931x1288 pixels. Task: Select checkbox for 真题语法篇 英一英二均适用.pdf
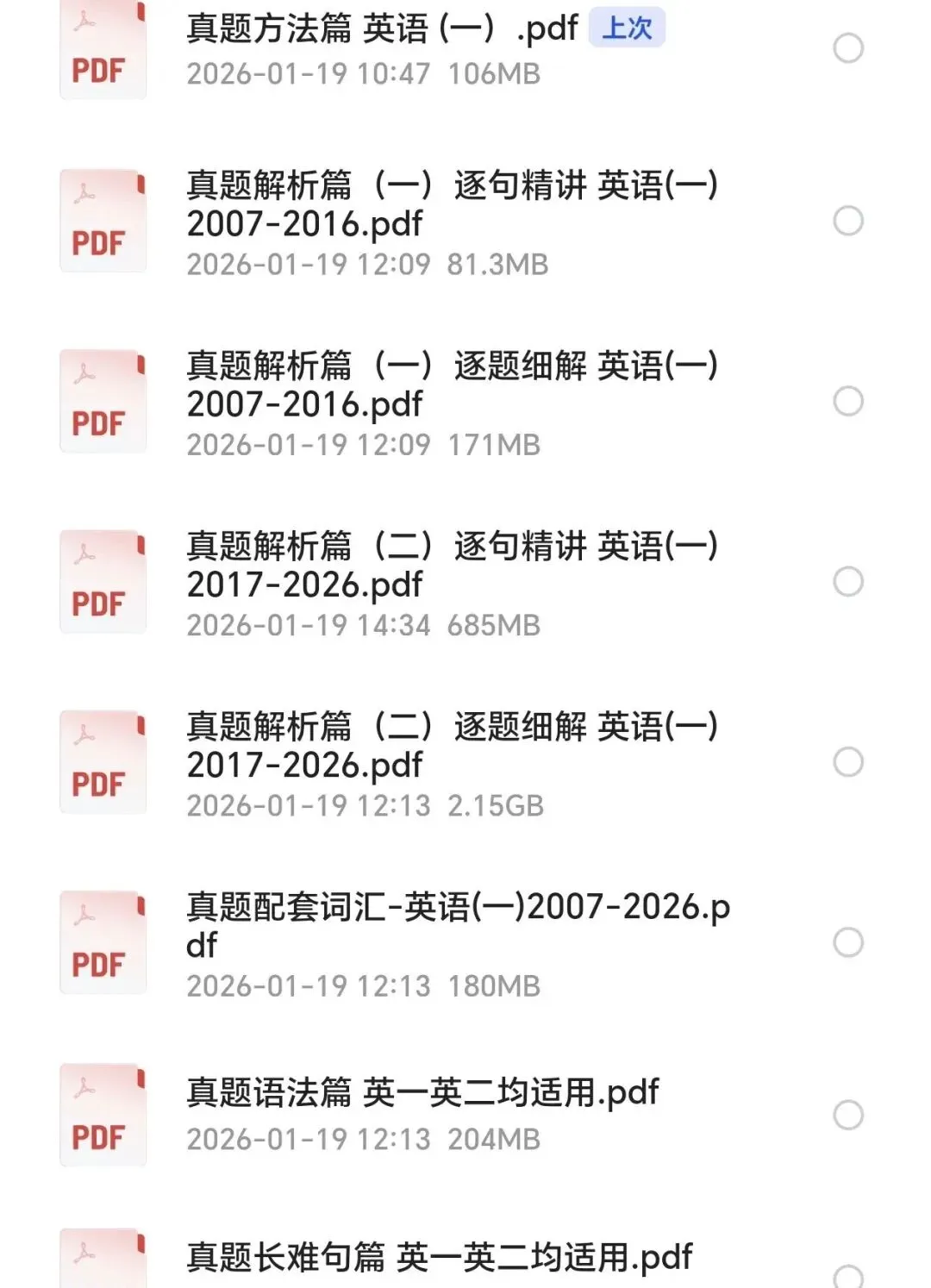coord(848,1115)
